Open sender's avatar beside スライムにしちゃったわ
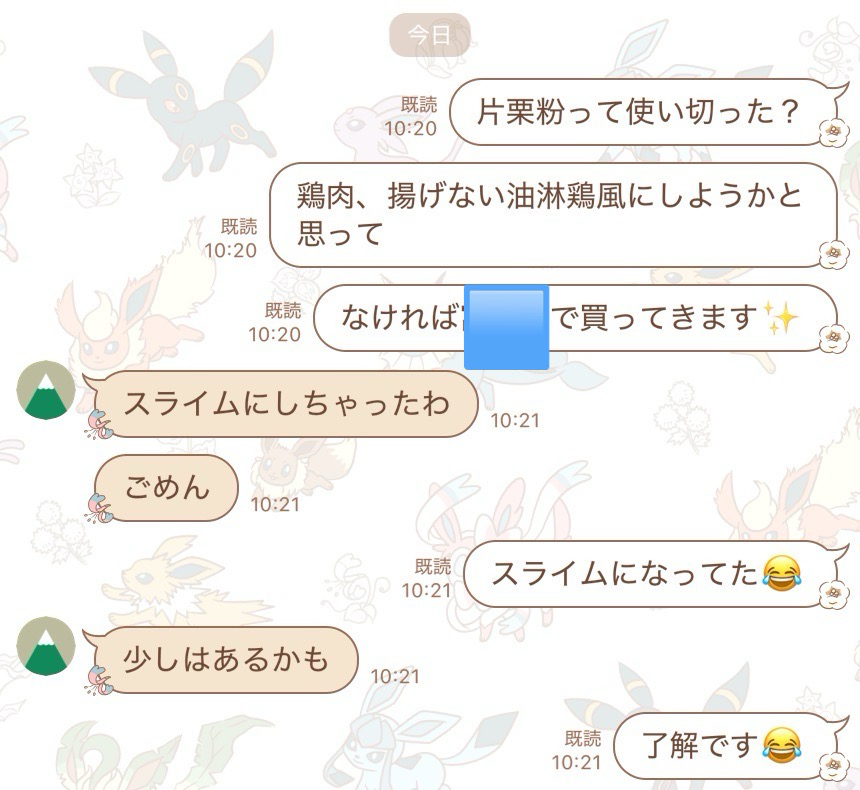The width and height of the screenshot is (860, 790). (x=46, y=391)
